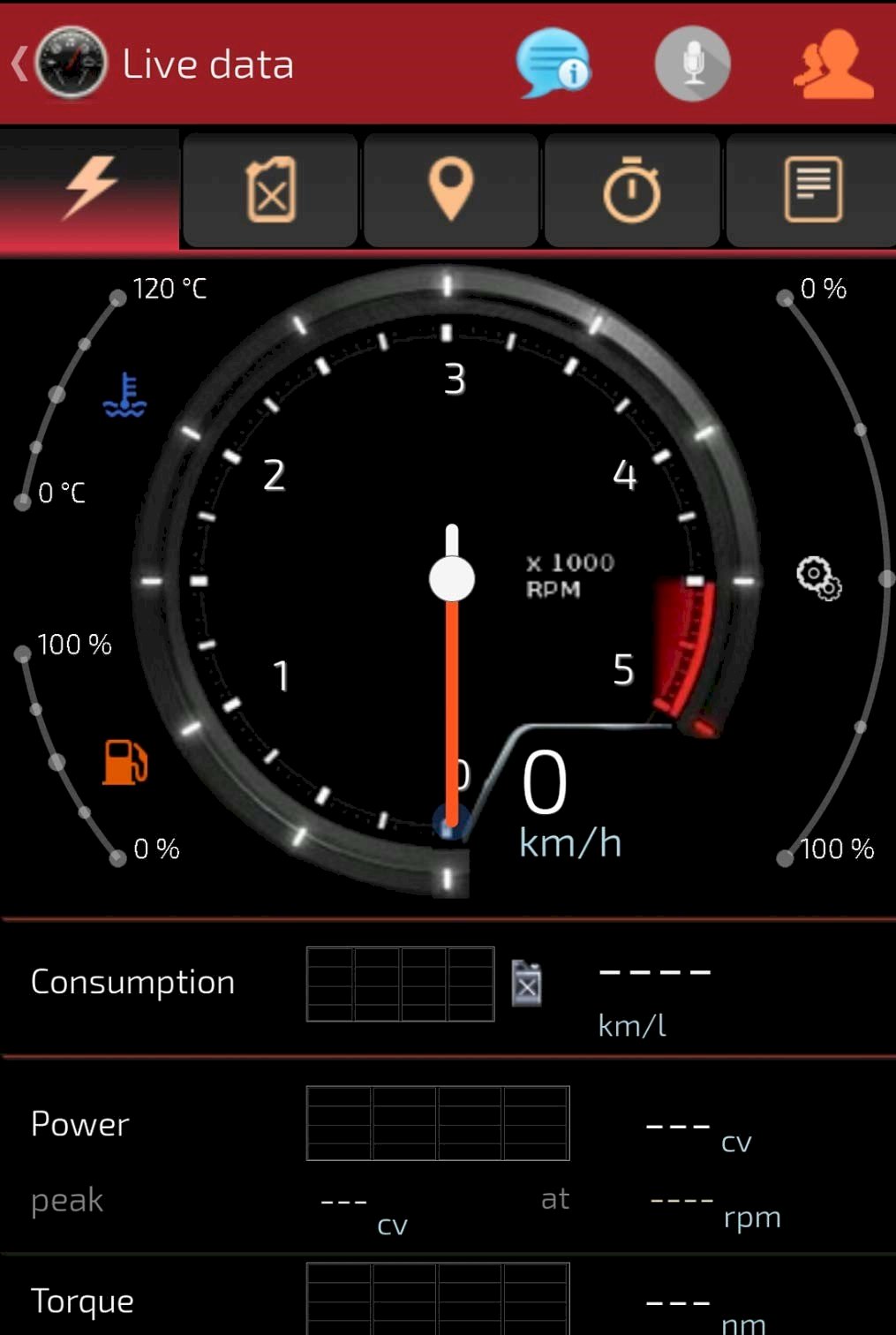Open the user profiles icon

tap(832, 64)
